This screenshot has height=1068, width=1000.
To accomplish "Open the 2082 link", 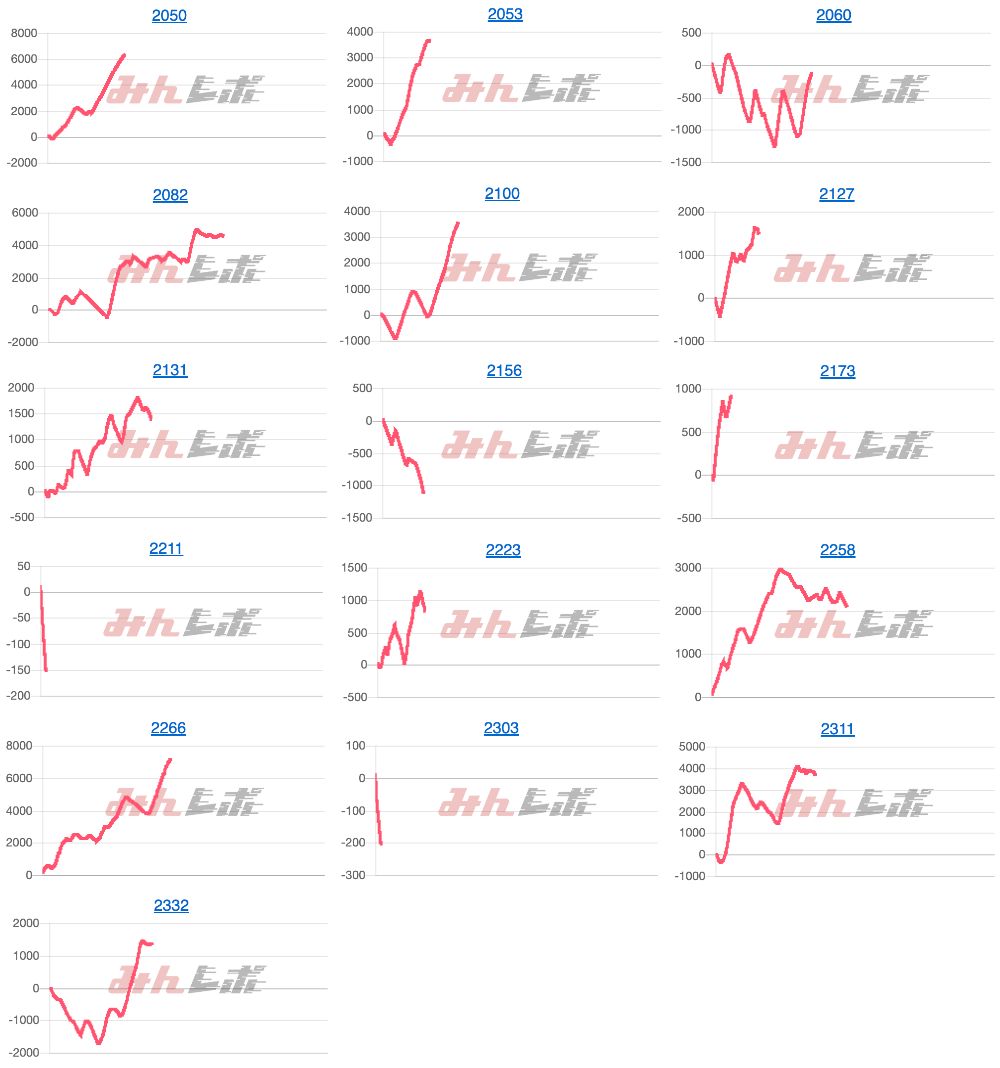I will click(x=170, y=195).
